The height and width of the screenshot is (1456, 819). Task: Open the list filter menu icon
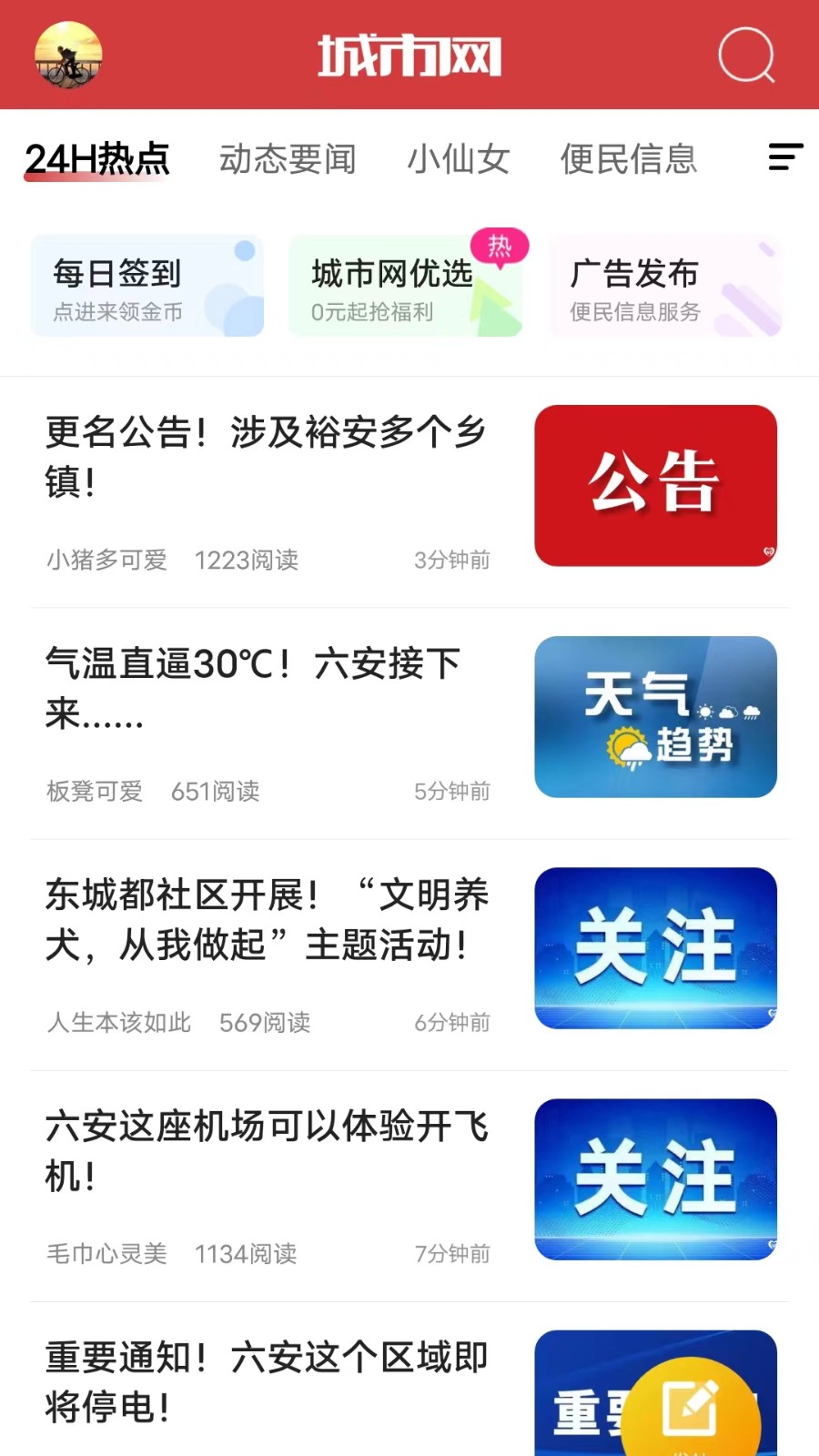tap(784, 158)
